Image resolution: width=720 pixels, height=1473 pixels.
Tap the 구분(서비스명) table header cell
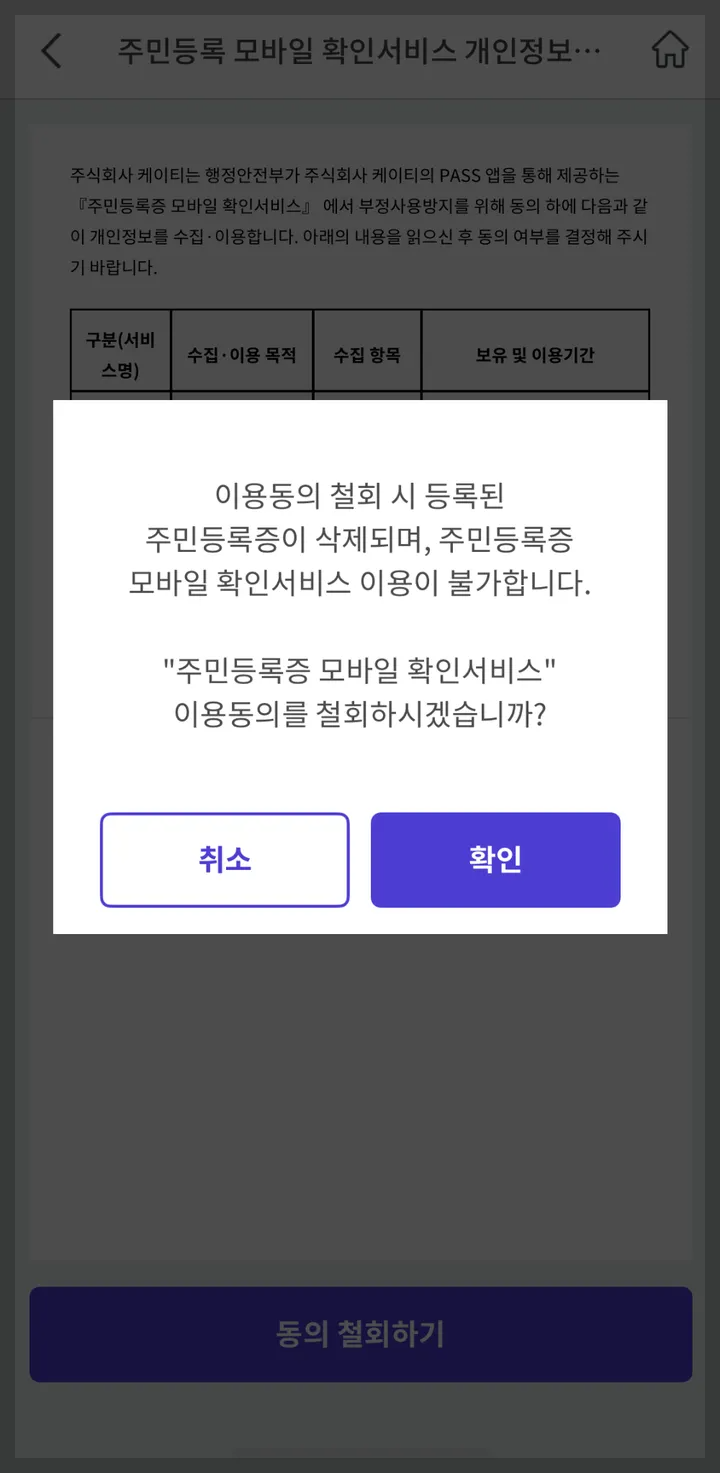120,352
